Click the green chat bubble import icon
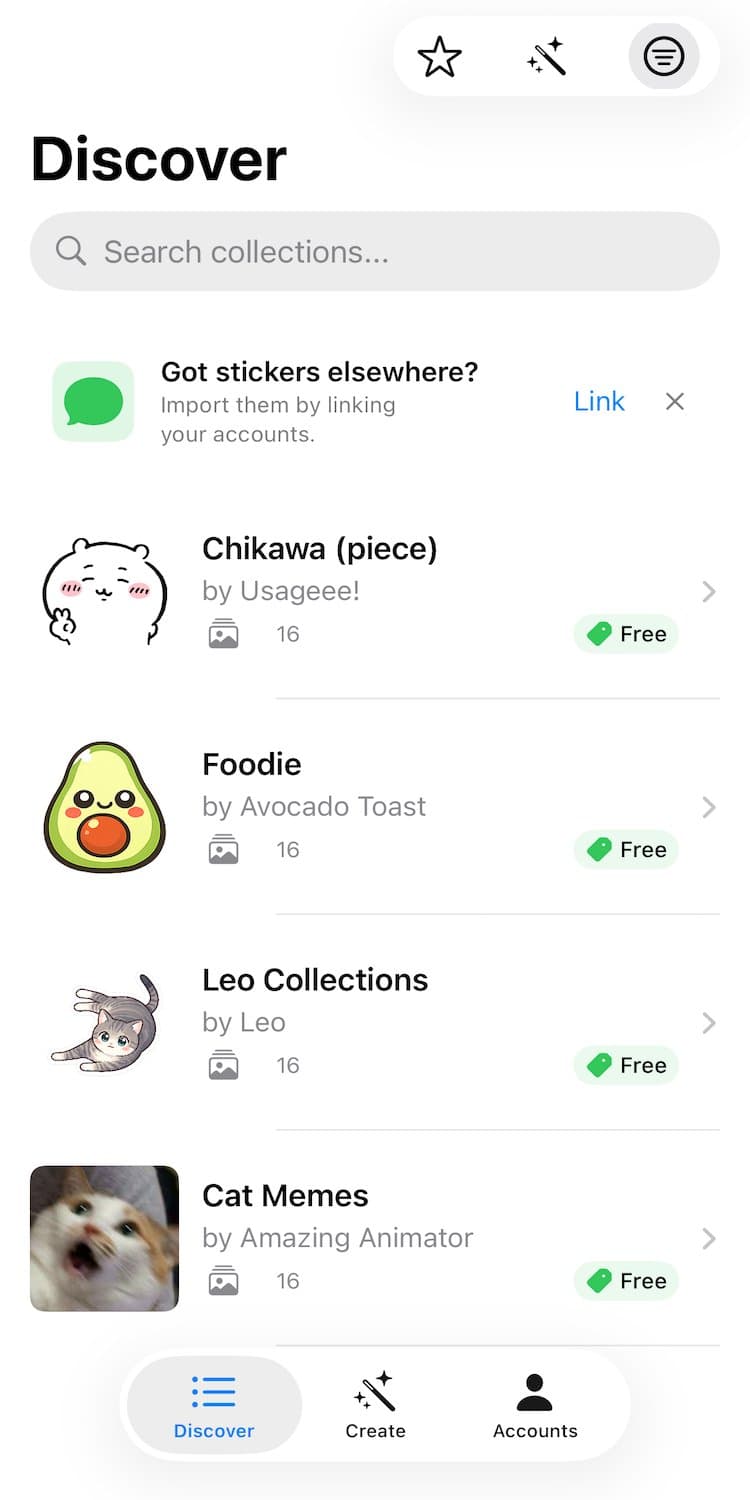The image size is (750, 1500). [x=93, y=401]
